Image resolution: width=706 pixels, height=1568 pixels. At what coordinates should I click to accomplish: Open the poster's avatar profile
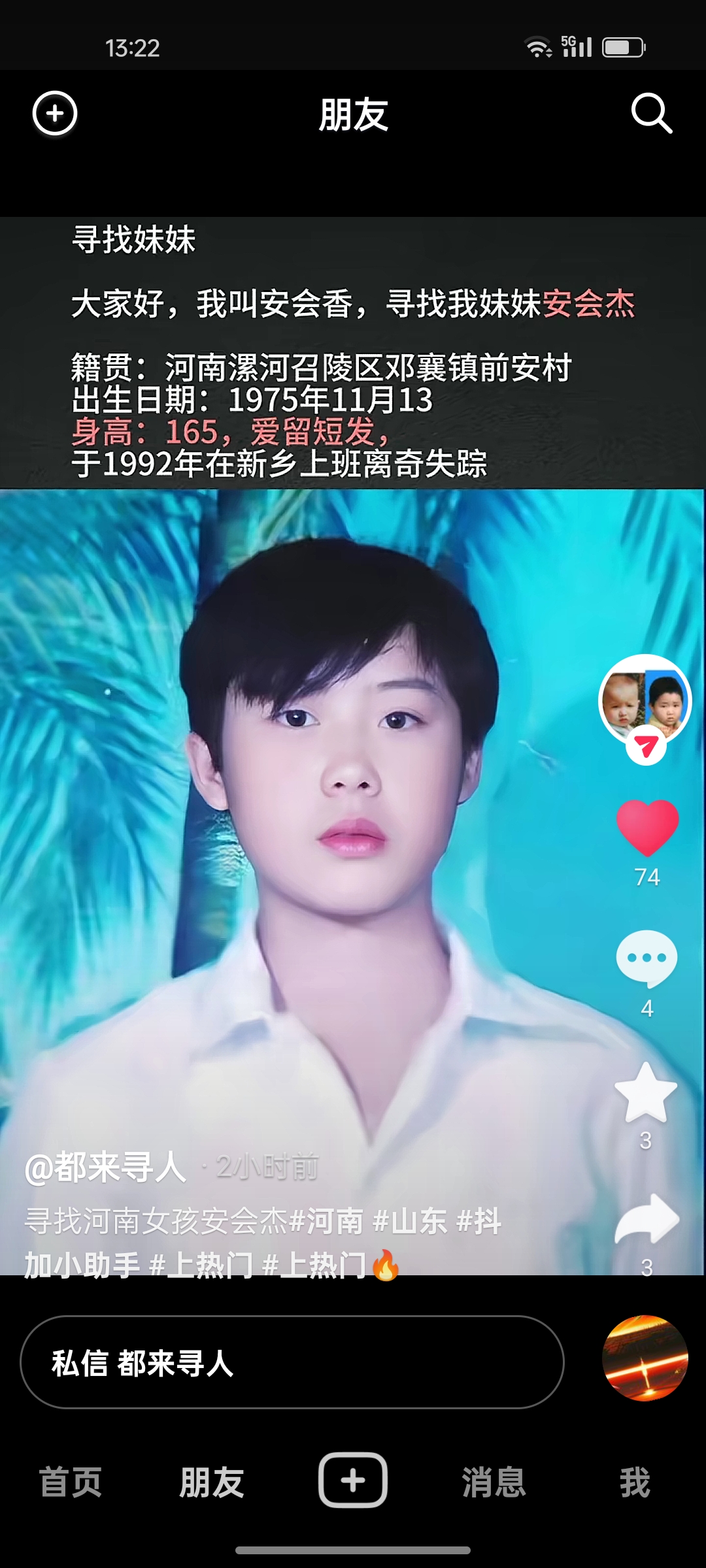pyautogui.click(x=645, y=700)
